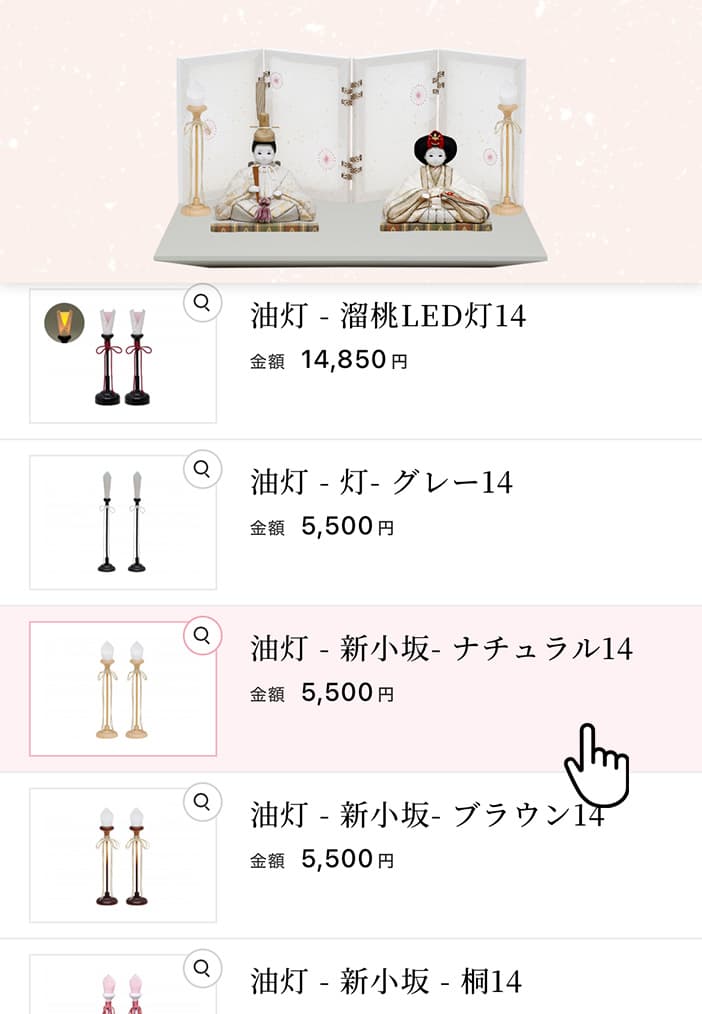Image resolution: width=702 pixels, height=1014 pixels.
Task: Zoom the 溜桃LED灯14 lamp image
Action: 203,302
